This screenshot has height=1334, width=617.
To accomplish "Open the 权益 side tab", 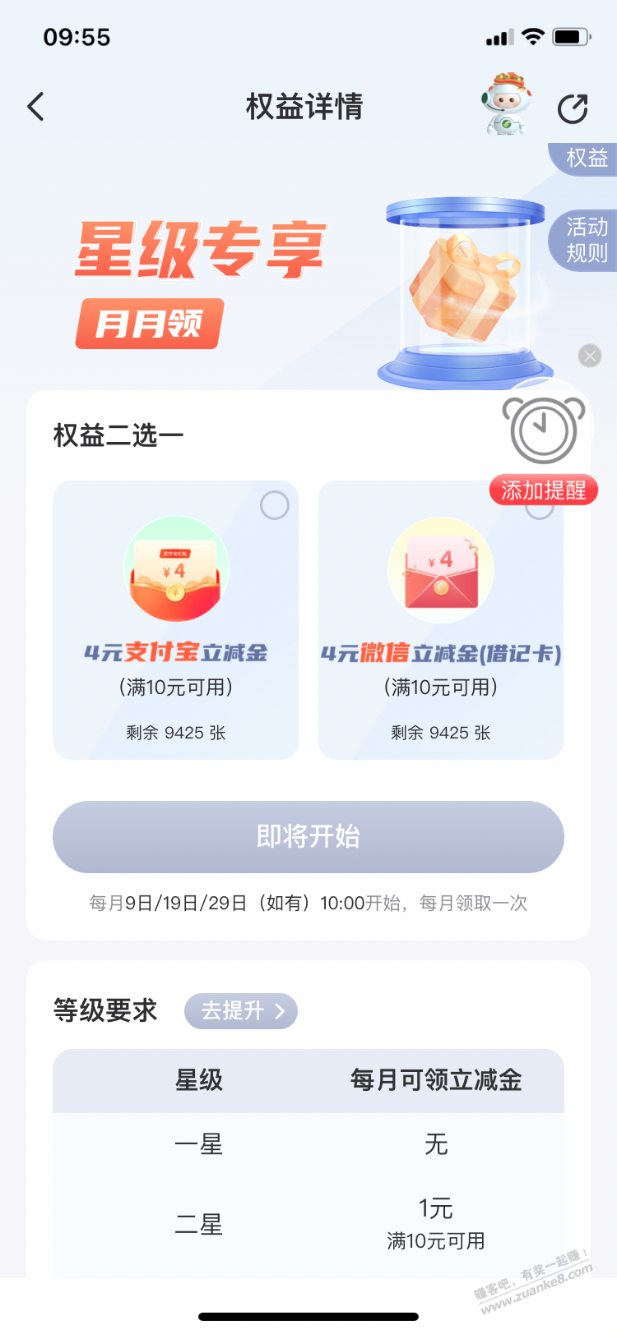I will coord(585,158).
